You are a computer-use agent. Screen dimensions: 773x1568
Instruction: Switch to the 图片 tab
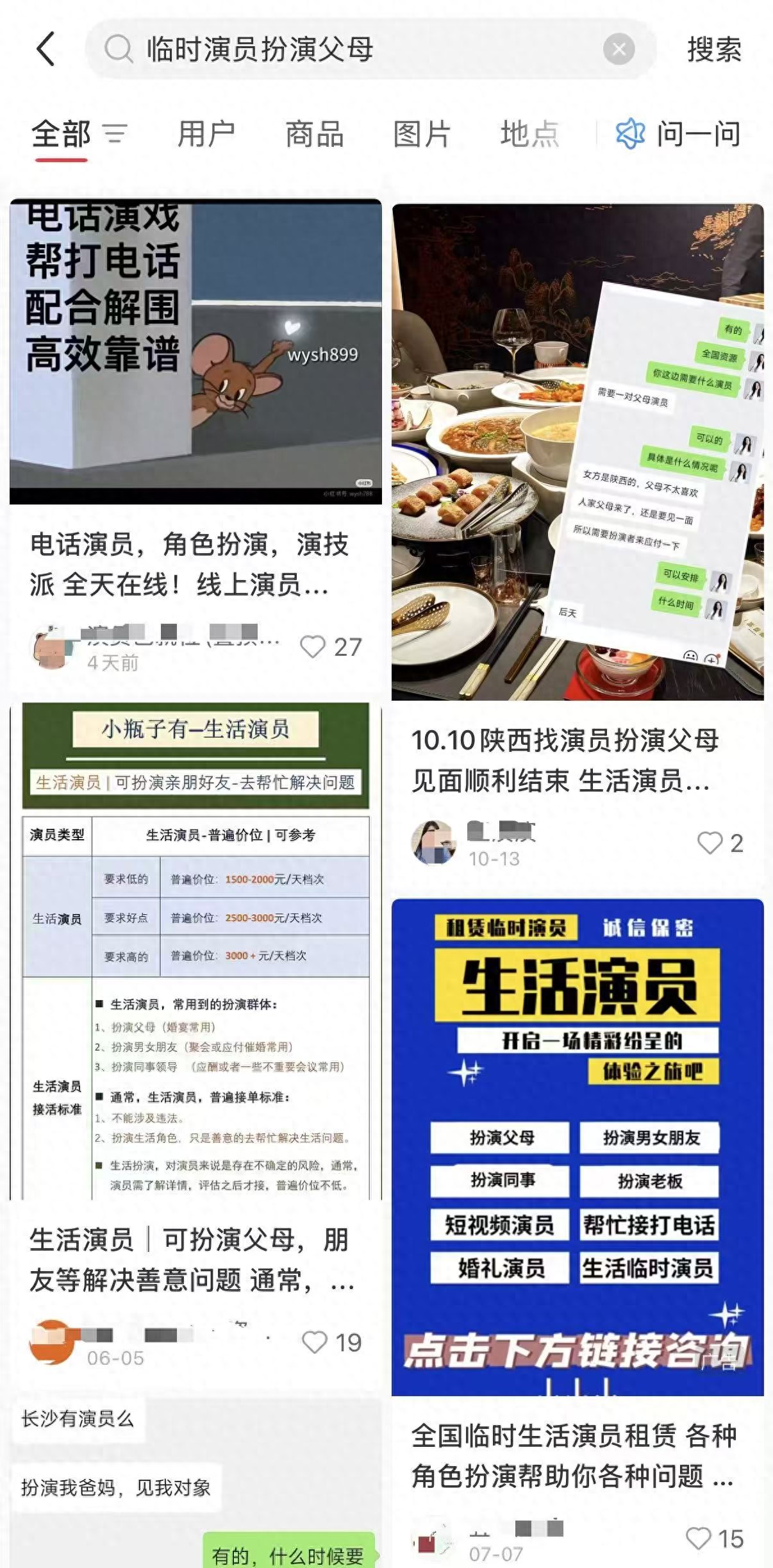[x=422, y=134]
